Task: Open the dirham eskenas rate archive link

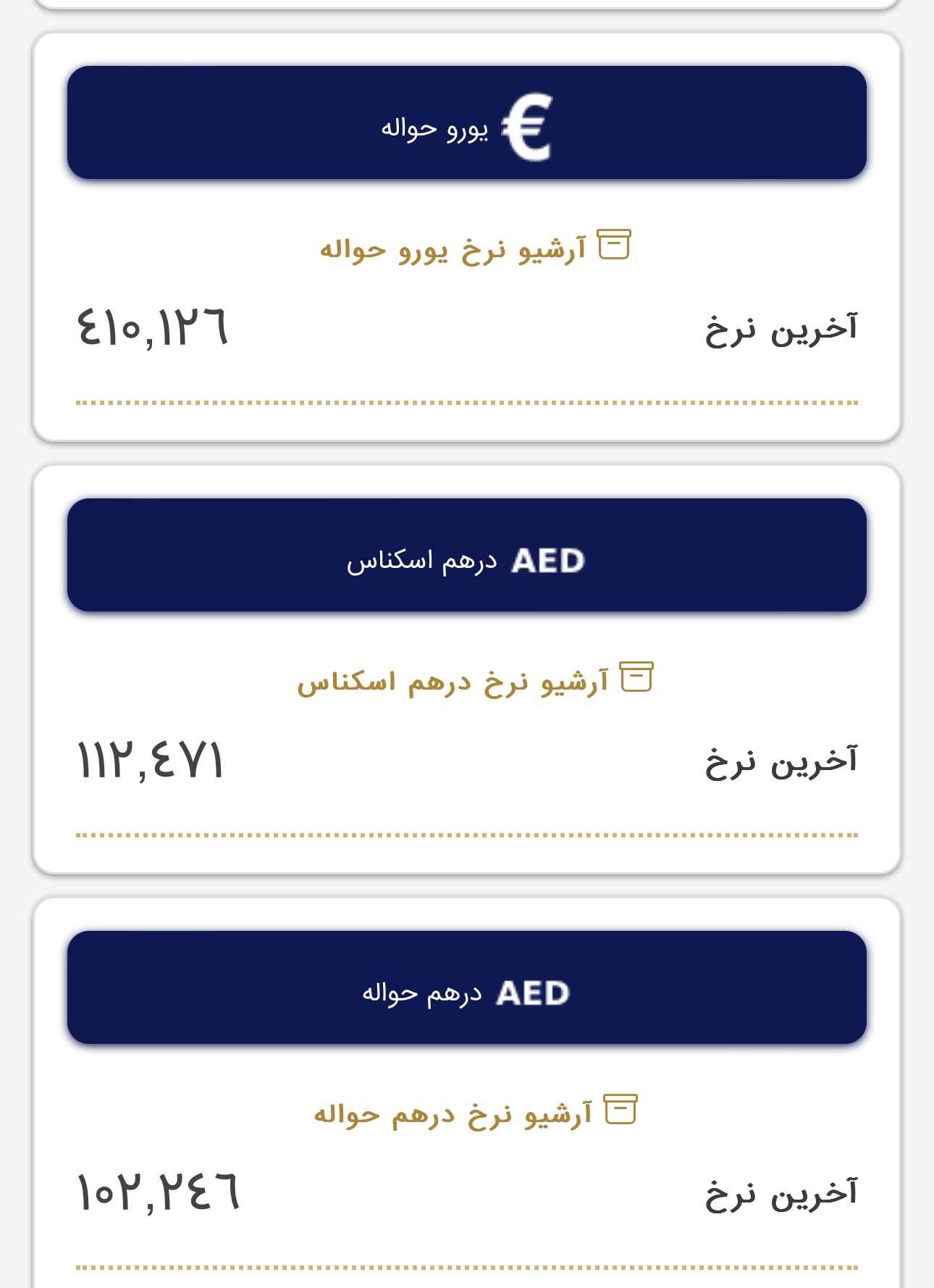Action: point(474,681)
